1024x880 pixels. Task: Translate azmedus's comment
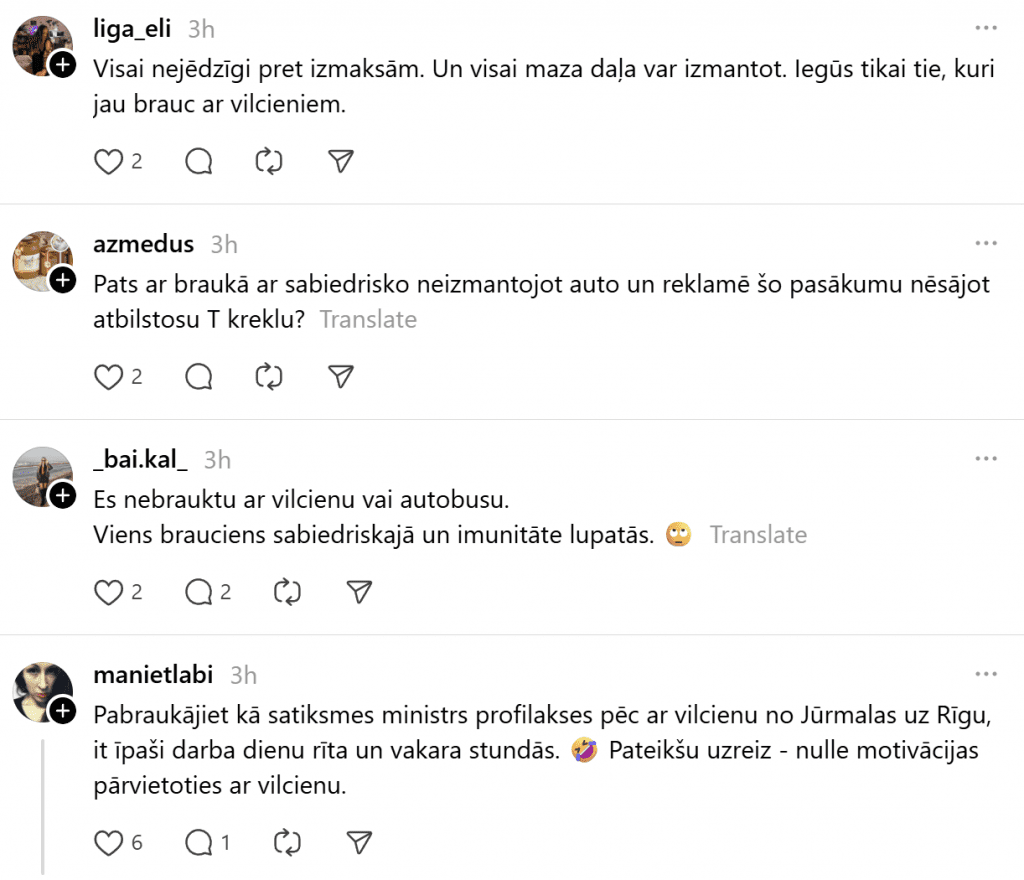coord(368,320)
